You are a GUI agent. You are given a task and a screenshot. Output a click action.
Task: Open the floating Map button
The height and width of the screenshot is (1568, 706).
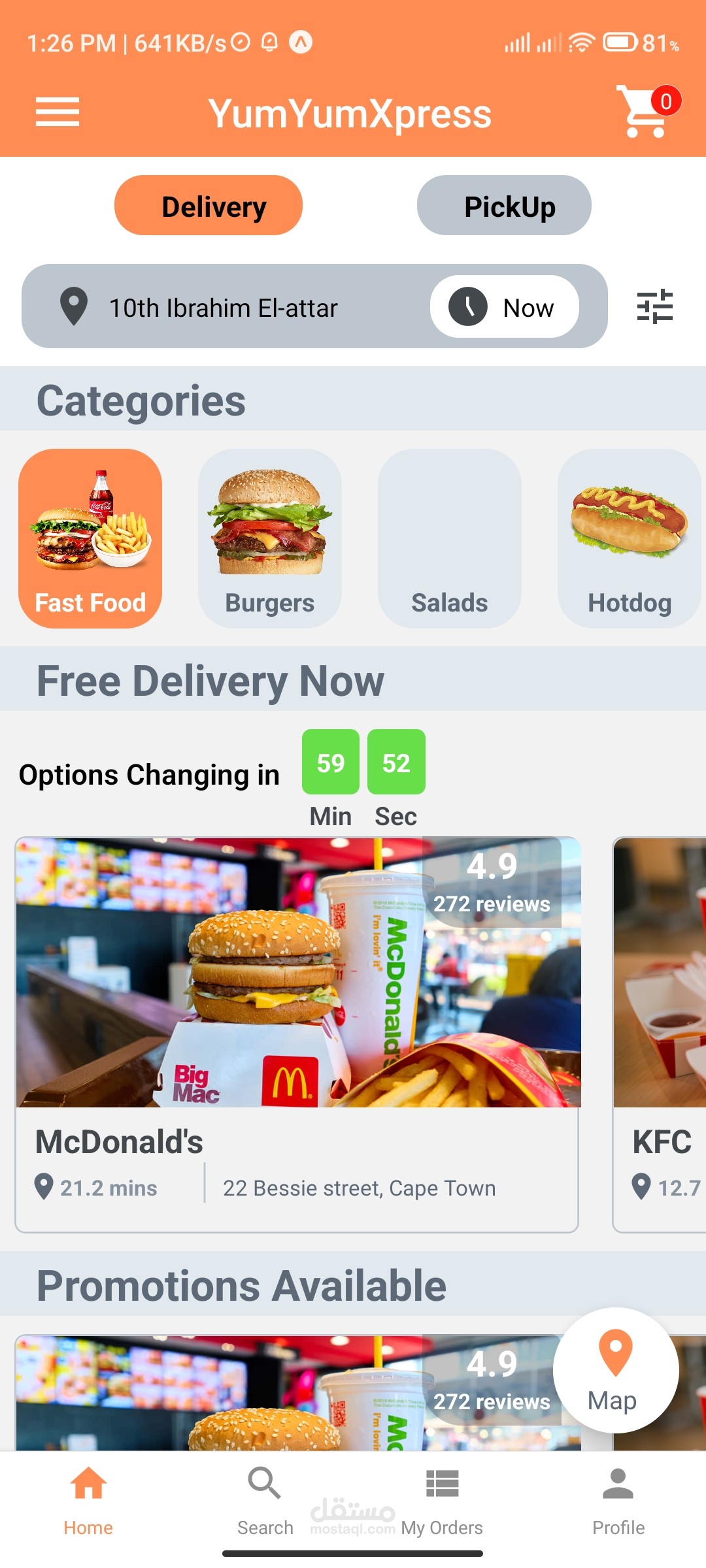tap(616, 1371)
